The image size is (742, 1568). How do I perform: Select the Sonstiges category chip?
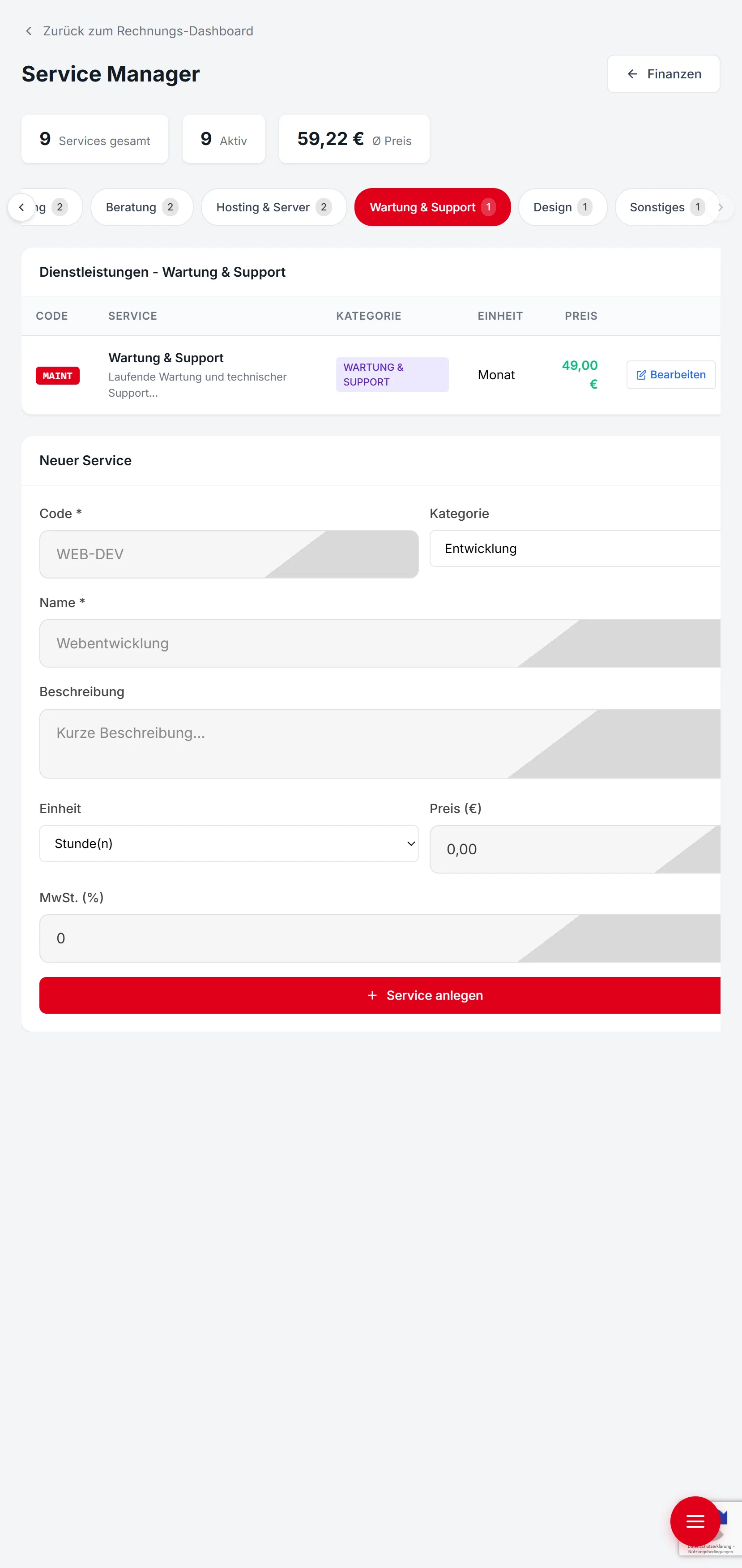tap(666, 207)
